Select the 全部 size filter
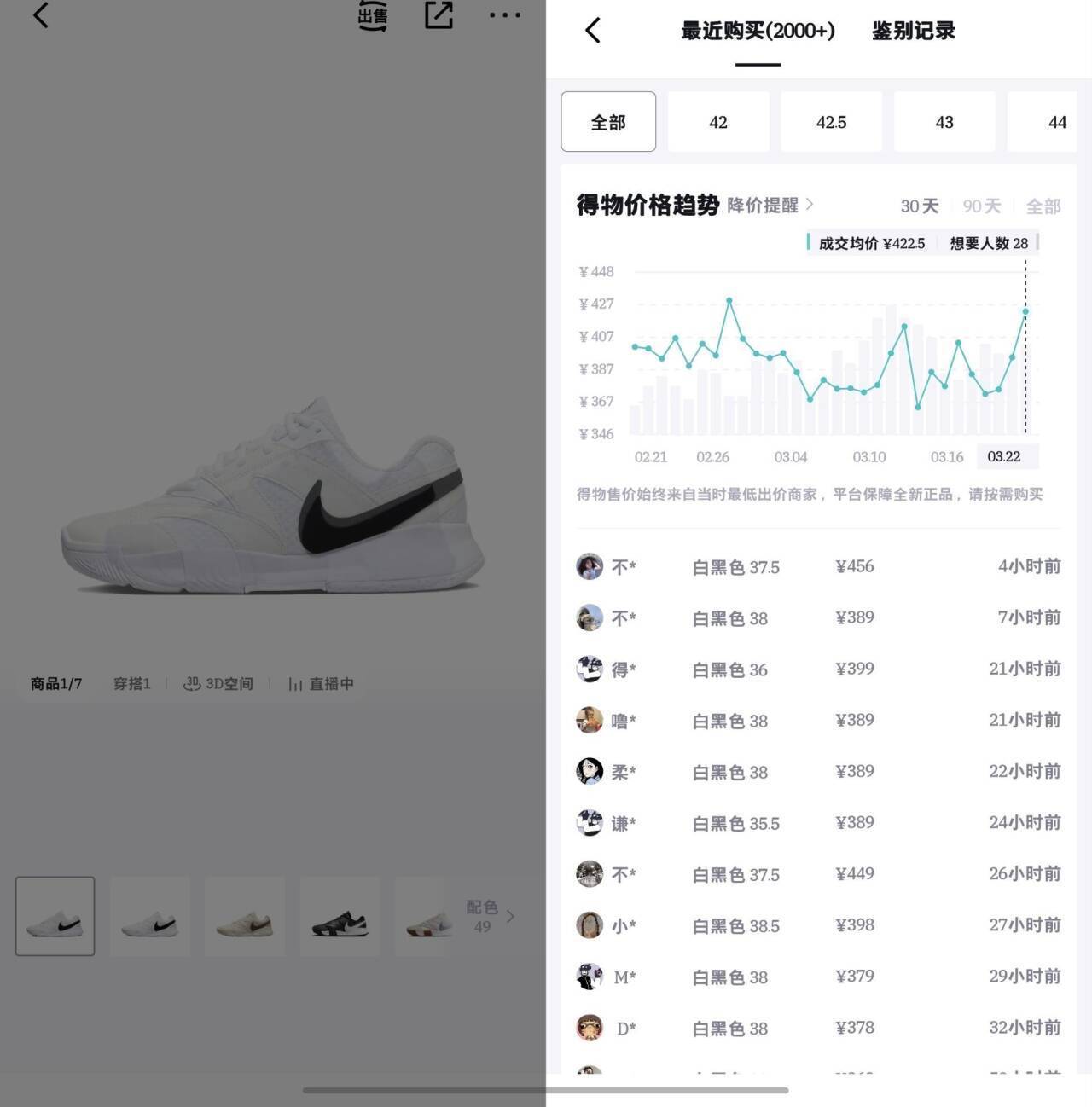The width and height of the screenshot is (1092, 1107). click(x=608, y=122)
